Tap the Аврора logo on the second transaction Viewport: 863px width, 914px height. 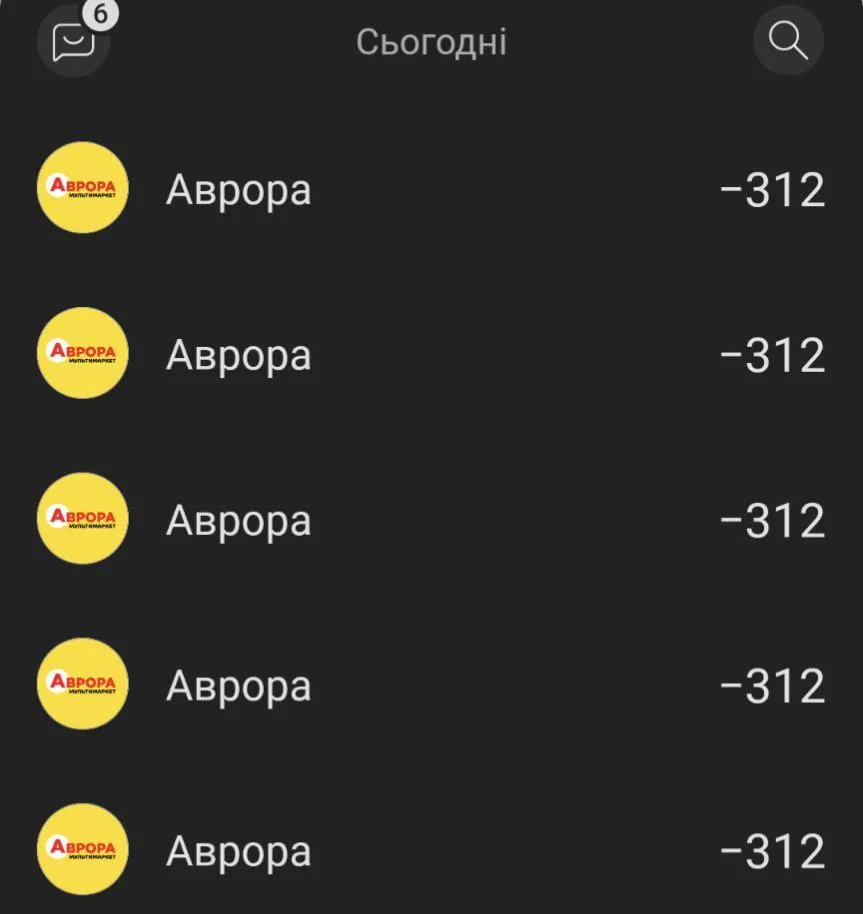click(x=82, y=353)
